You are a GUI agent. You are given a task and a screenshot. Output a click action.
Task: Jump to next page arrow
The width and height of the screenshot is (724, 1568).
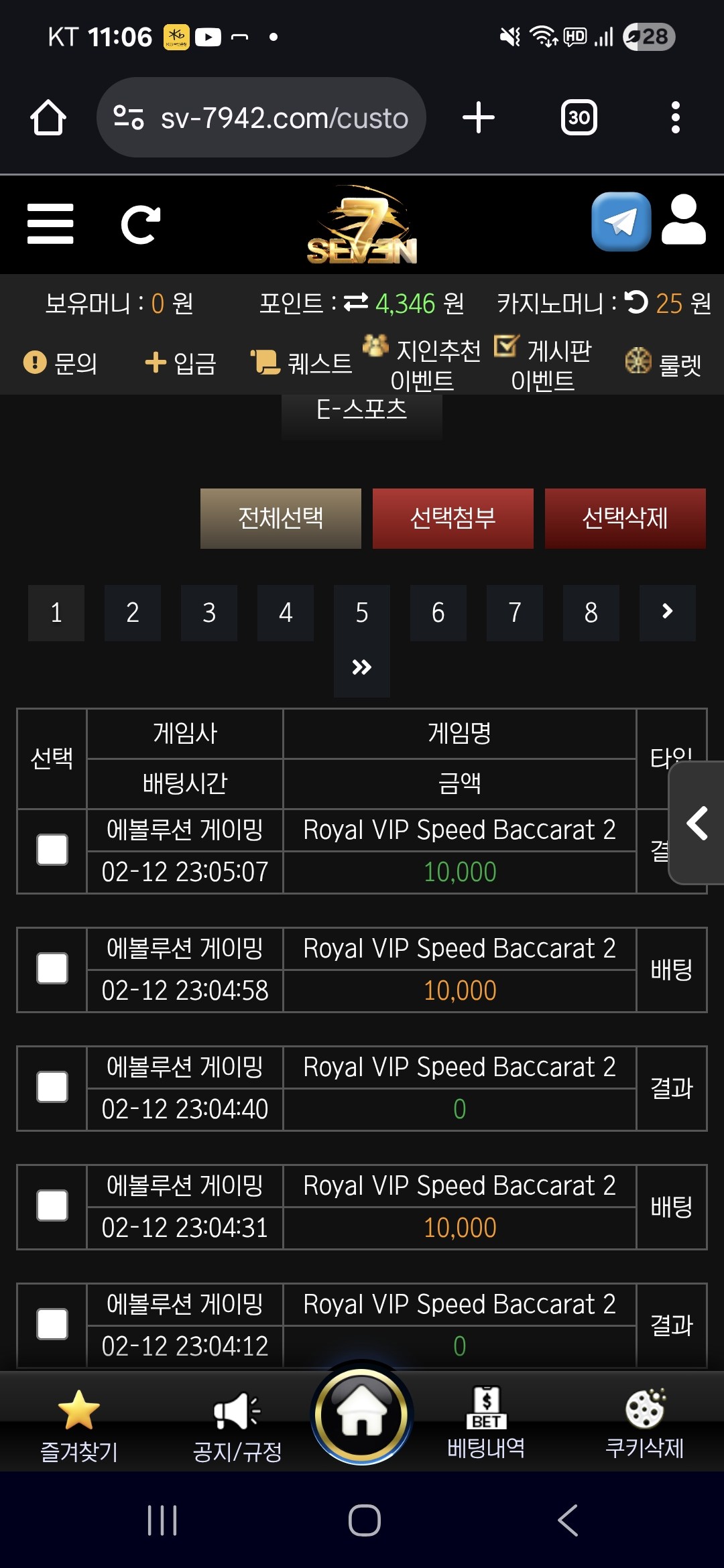(668, 613)
